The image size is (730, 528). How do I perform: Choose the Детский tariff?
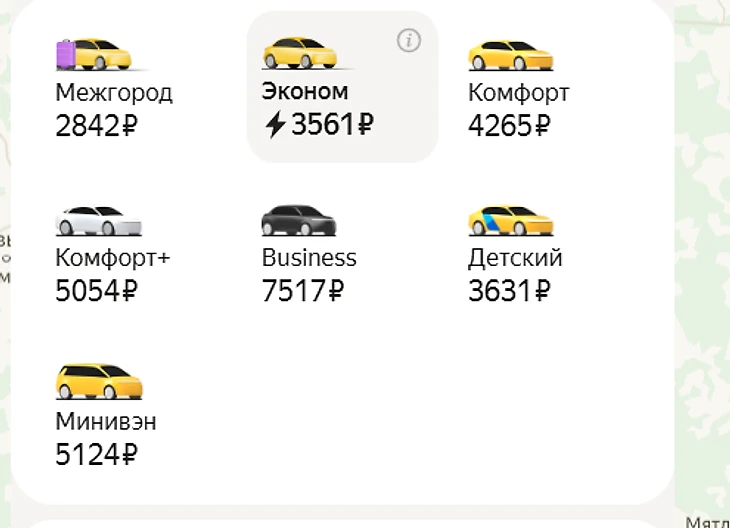pos(515,256)
